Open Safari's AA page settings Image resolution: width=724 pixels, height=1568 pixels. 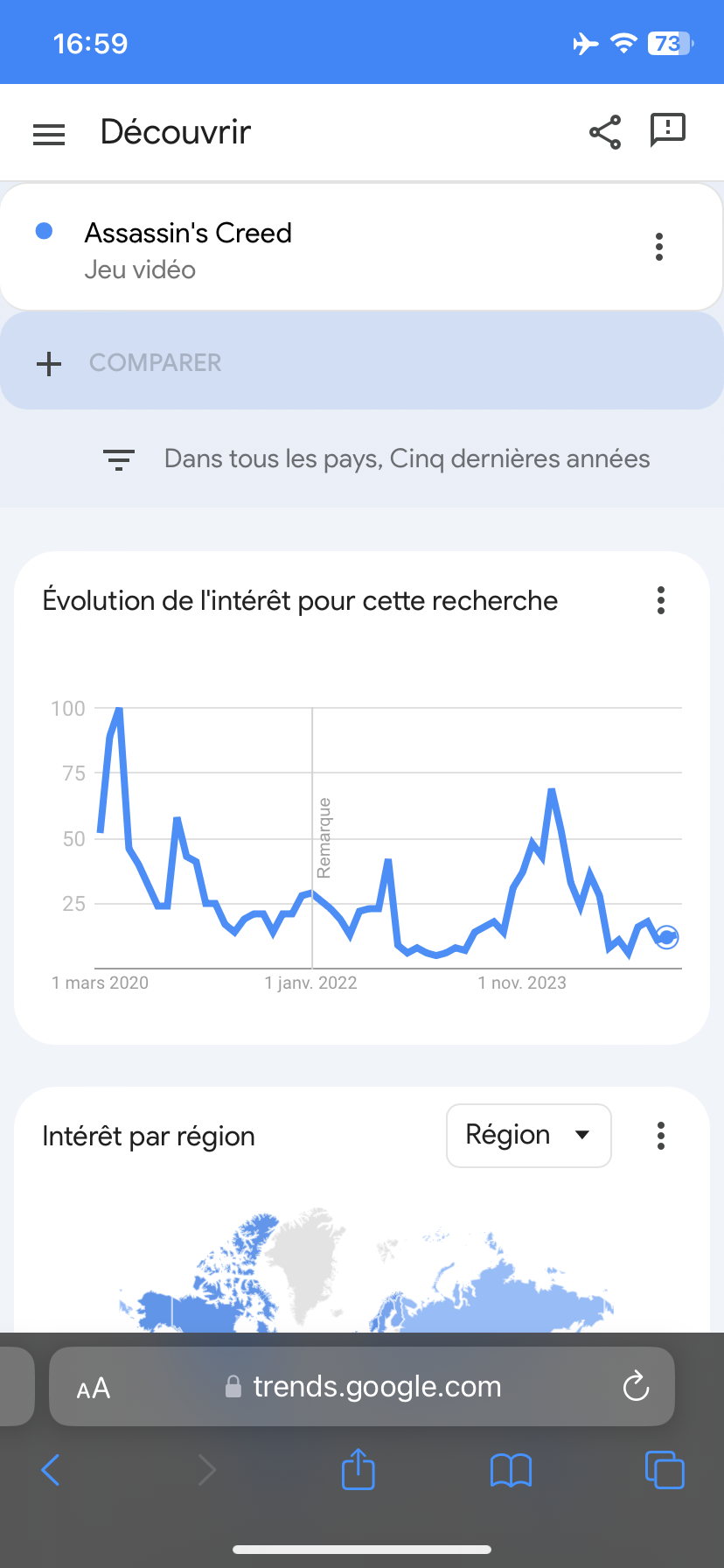click(x=94, y=1388)
